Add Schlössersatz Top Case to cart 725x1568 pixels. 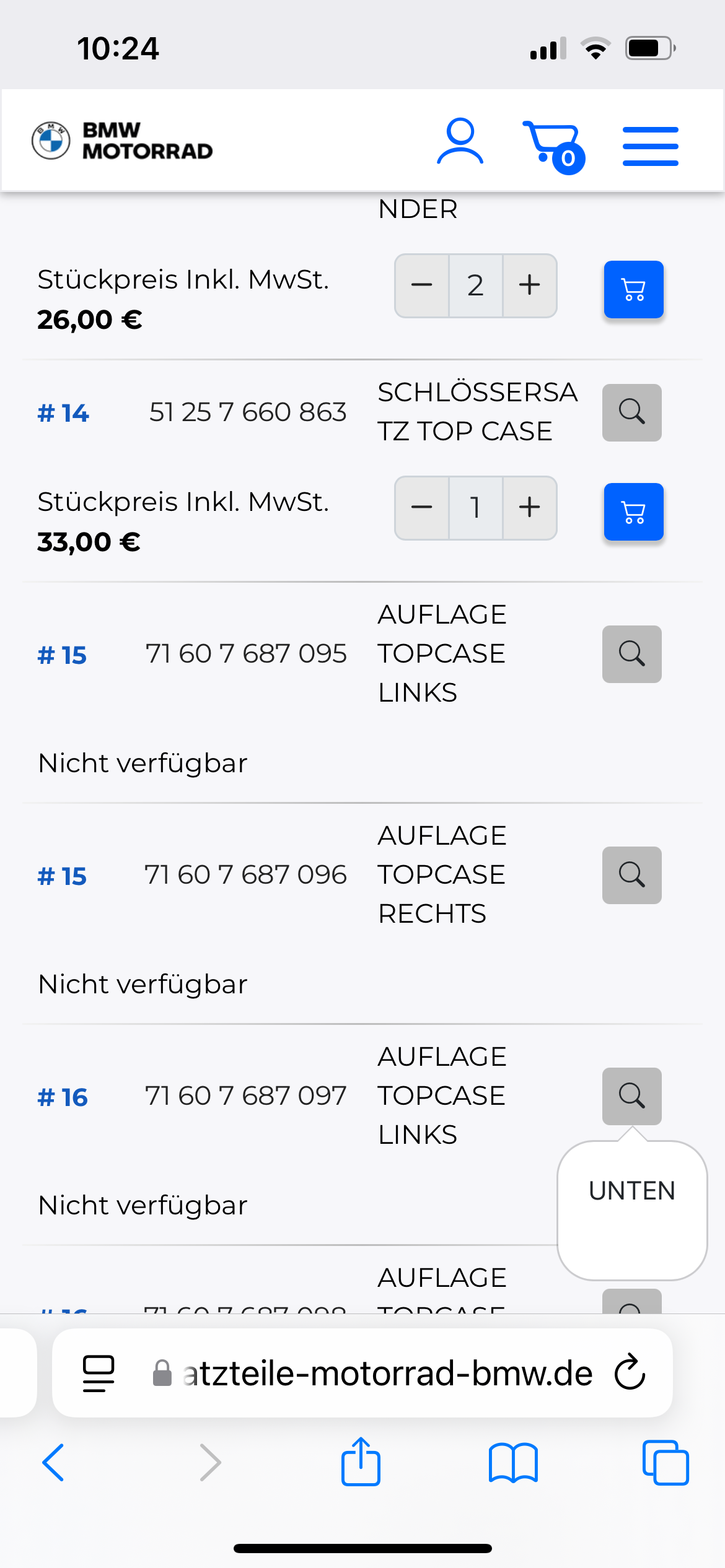633,512
